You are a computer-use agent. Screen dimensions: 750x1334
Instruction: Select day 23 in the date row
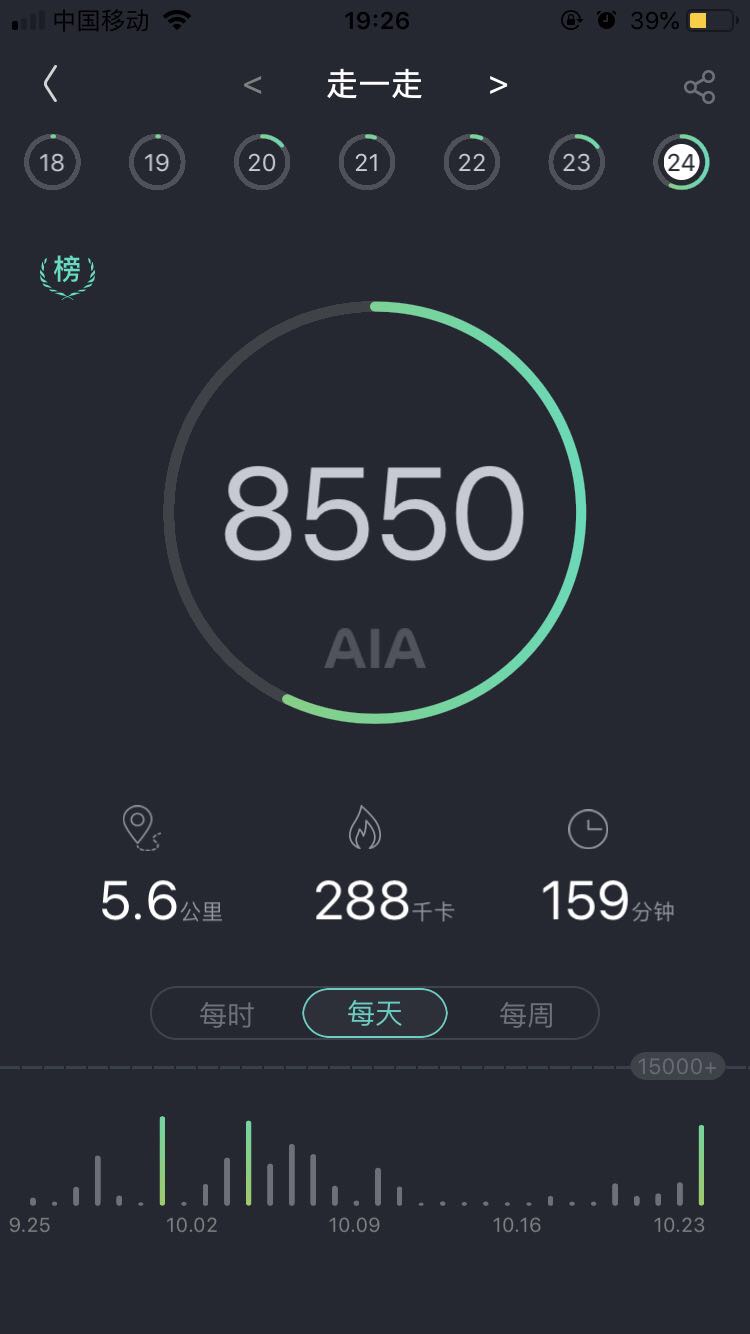(x=577, y=162)
